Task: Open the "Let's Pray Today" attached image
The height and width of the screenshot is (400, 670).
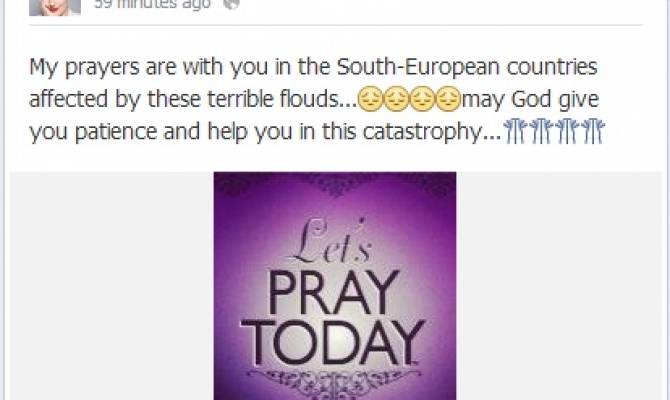Action: tap(335, 286)
